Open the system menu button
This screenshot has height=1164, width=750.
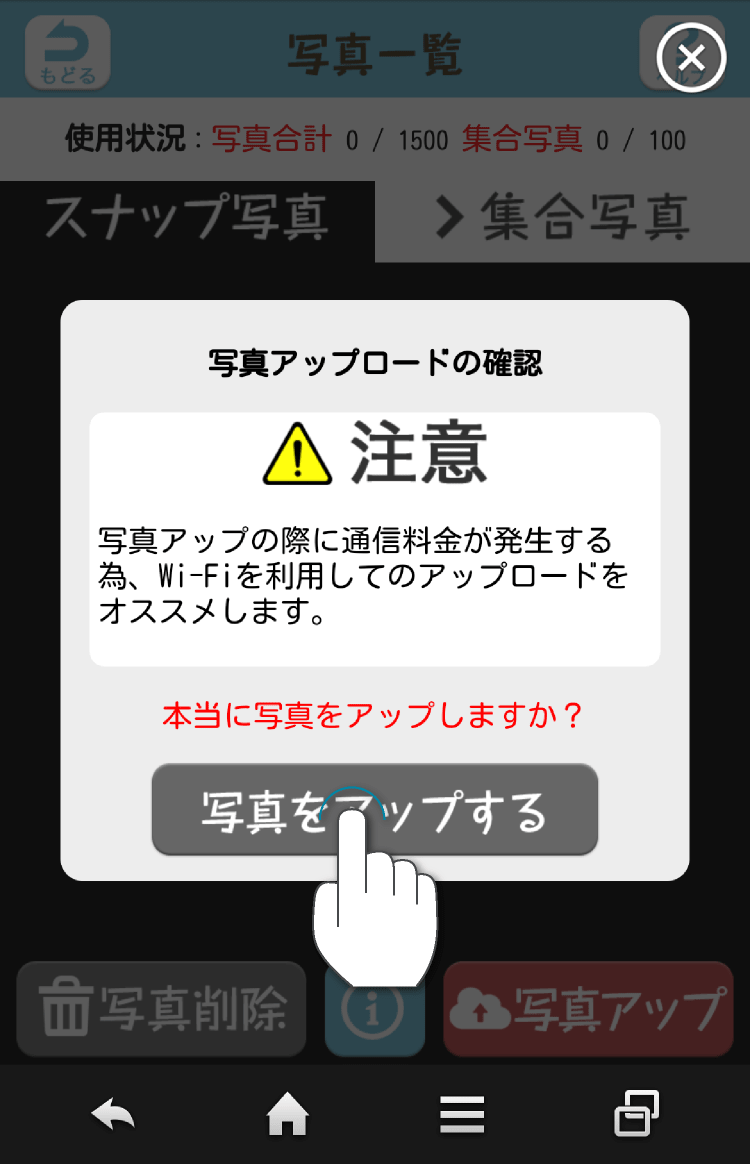462,1114
